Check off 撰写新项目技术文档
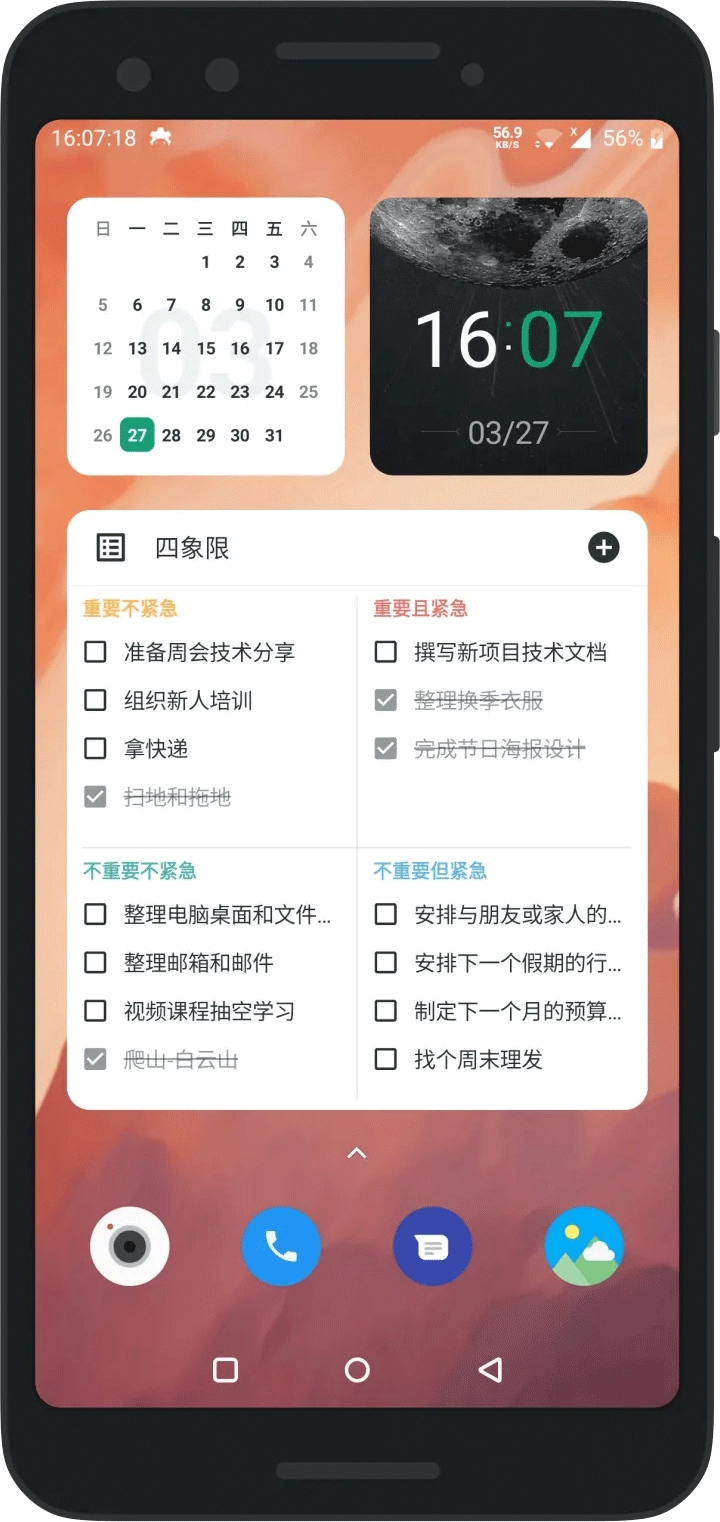720x1522 pixels. (x=386, y=653)
